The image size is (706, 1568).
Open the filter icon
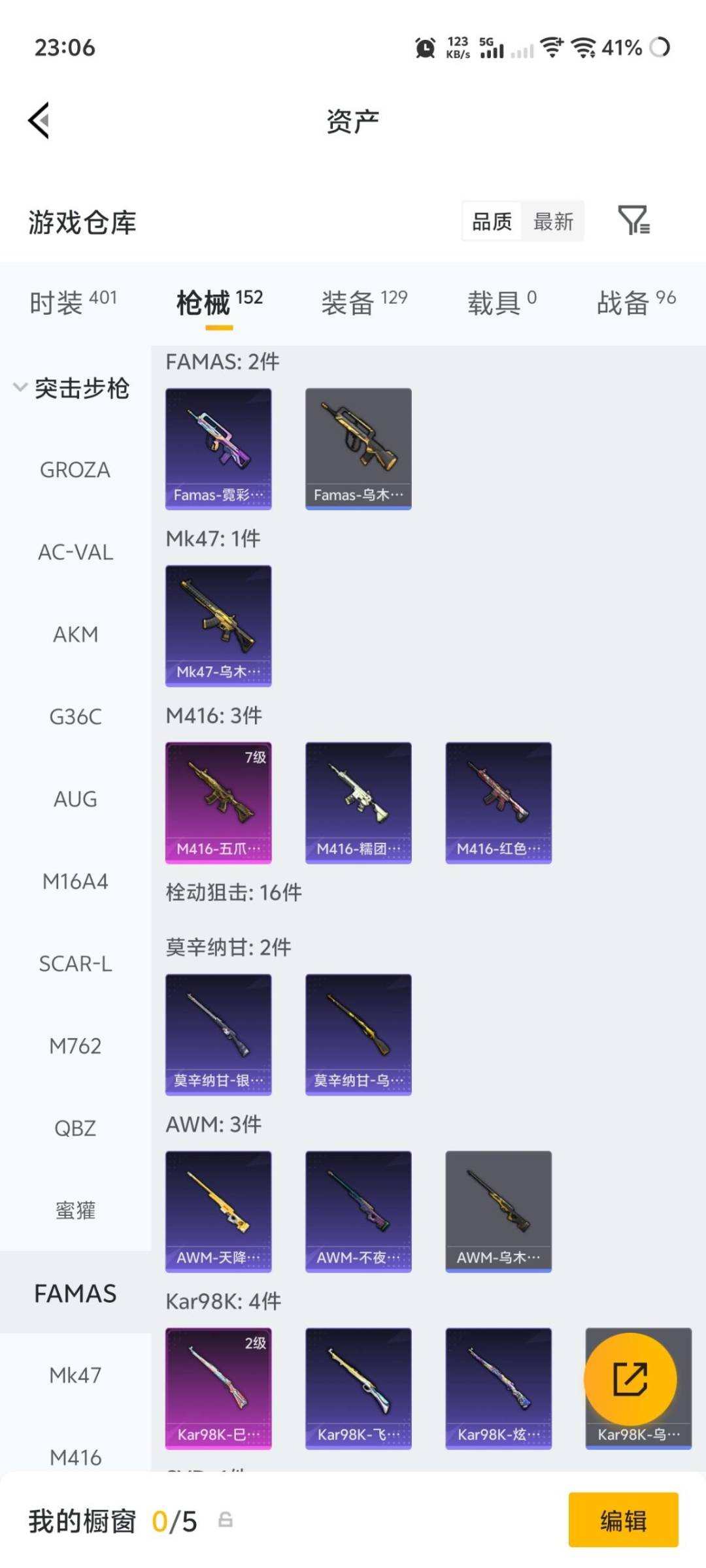[633, 221]
